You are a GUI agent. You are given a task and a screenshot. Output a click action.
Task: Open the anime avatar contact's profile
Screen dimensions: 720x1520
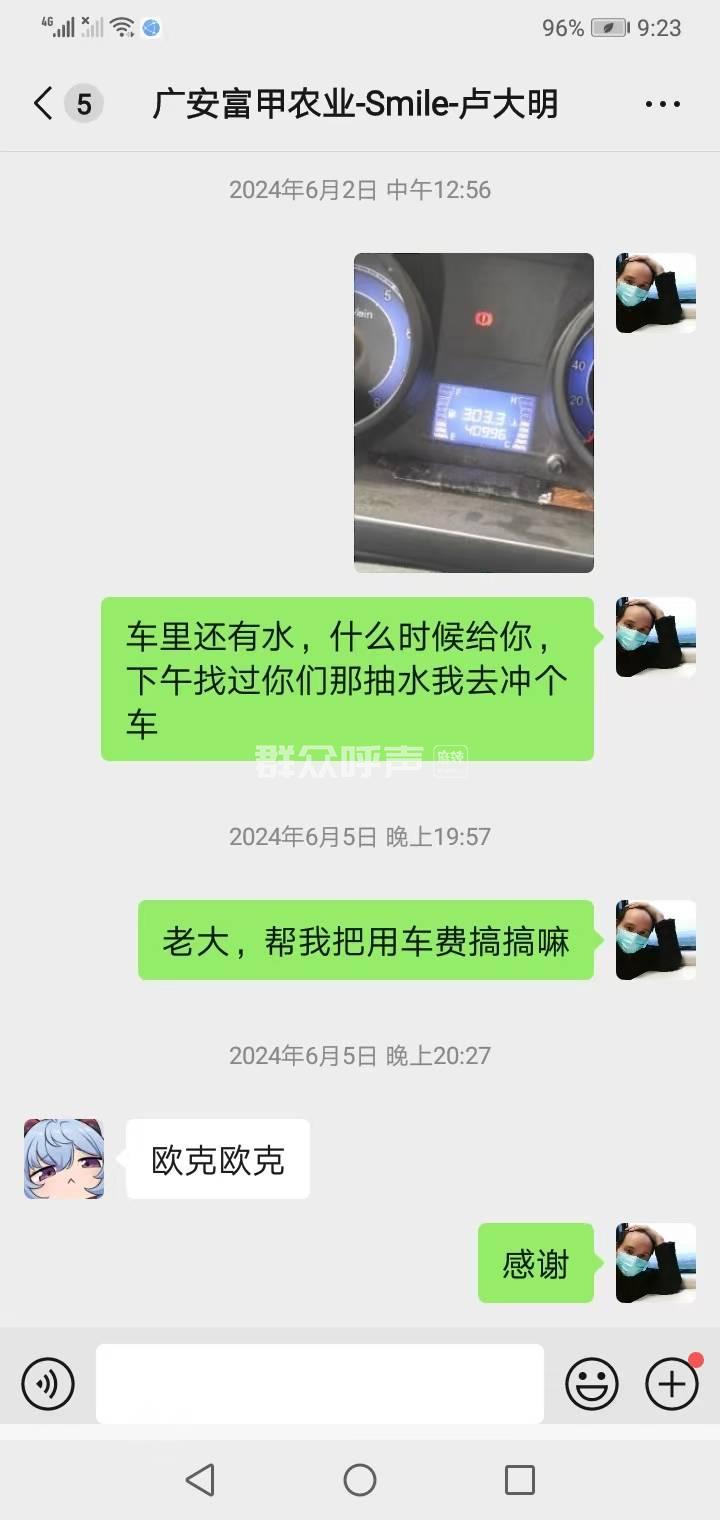coord(64,1159)
